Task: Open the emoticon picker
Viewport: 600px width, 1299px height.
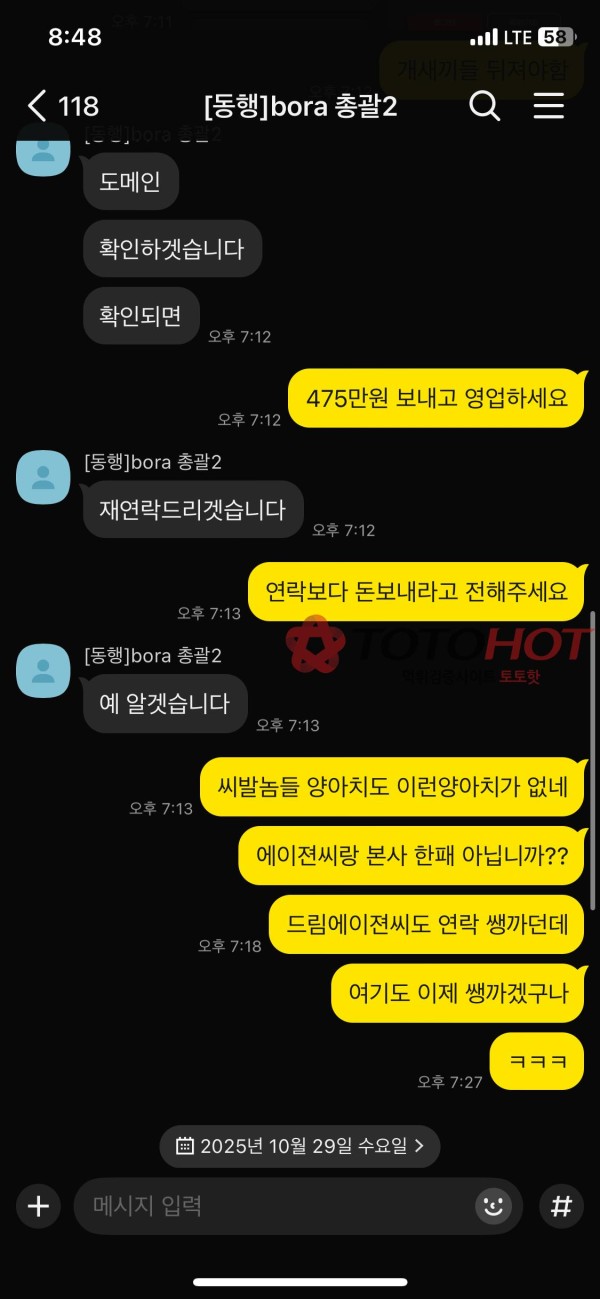Action: pyautogui.click(x=492, y=1206)
